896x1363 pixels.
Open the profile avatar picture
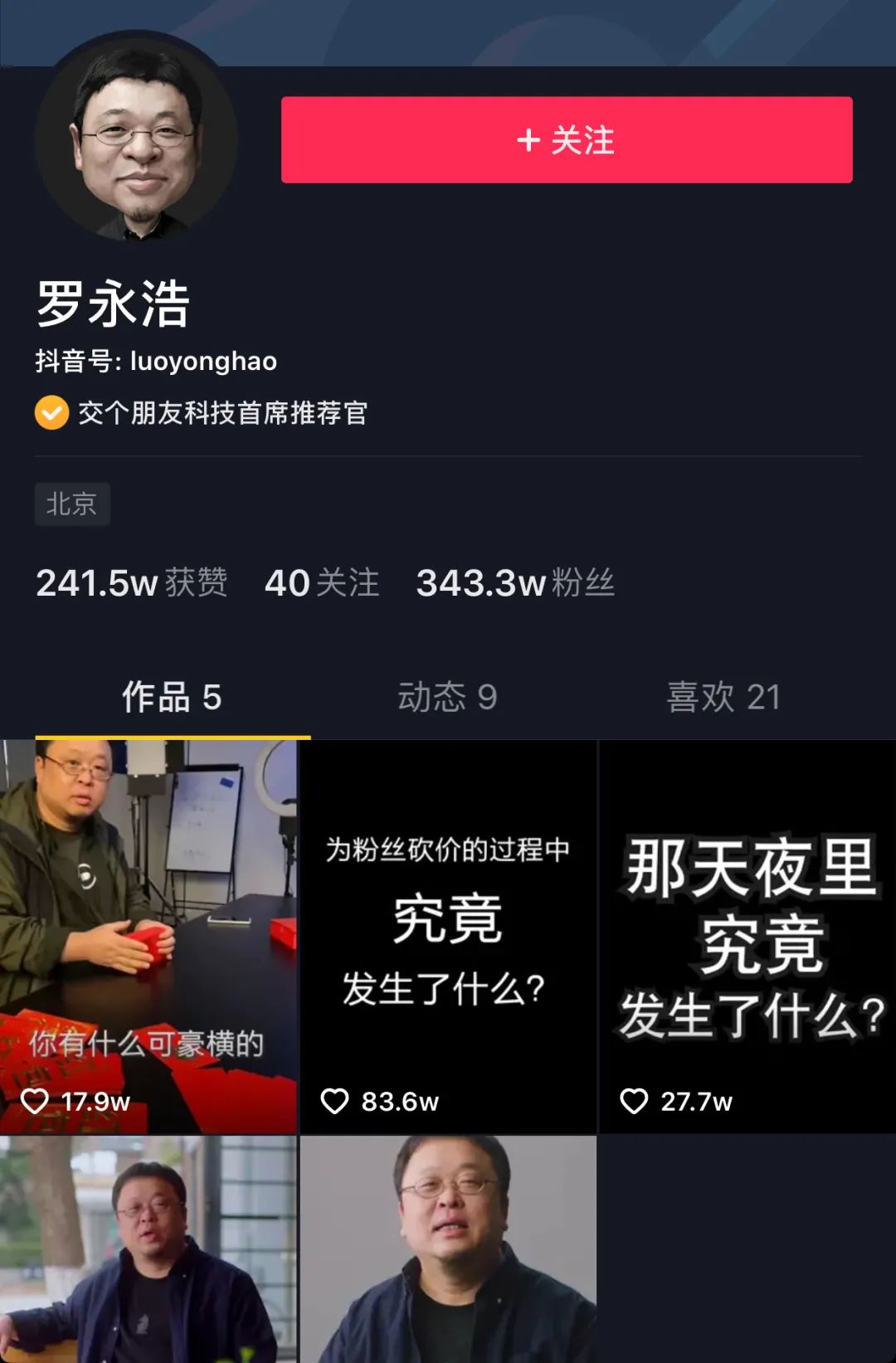pos(137,138)
